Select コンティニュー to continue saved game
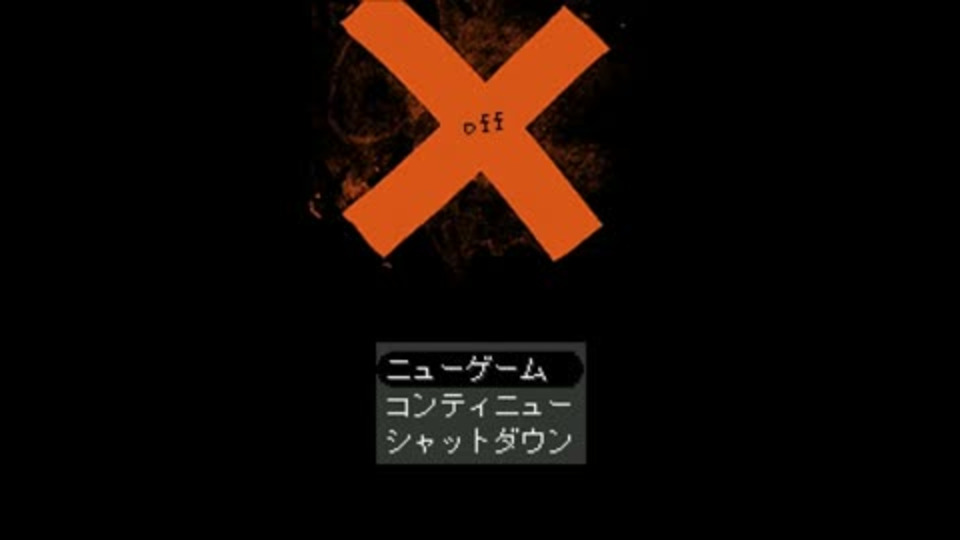This screenshot has width=960, height=540. pyautogui.click(x=478, y=406)
